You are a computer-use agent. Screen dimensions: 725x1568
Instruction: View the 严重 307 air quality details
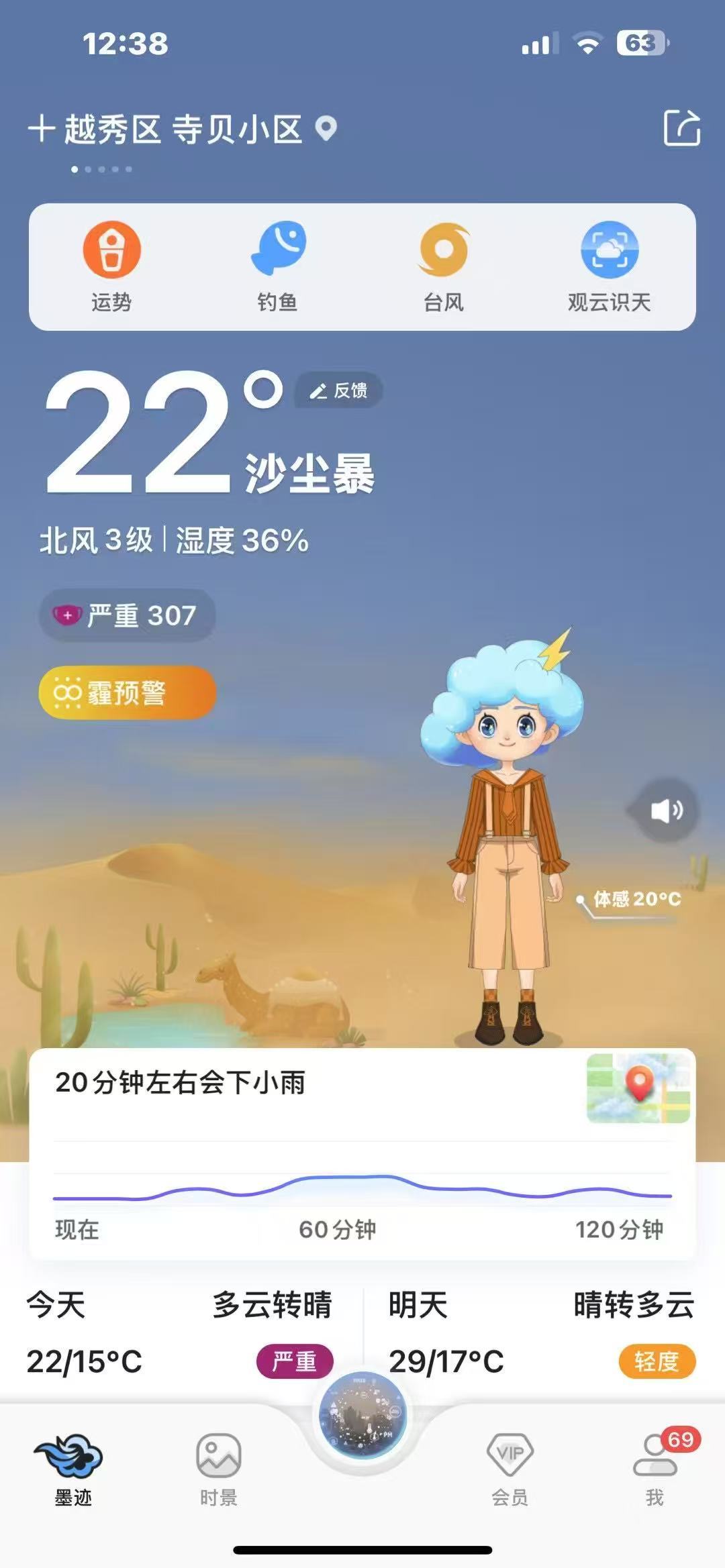pyautogui.click(x=128, y=615)
